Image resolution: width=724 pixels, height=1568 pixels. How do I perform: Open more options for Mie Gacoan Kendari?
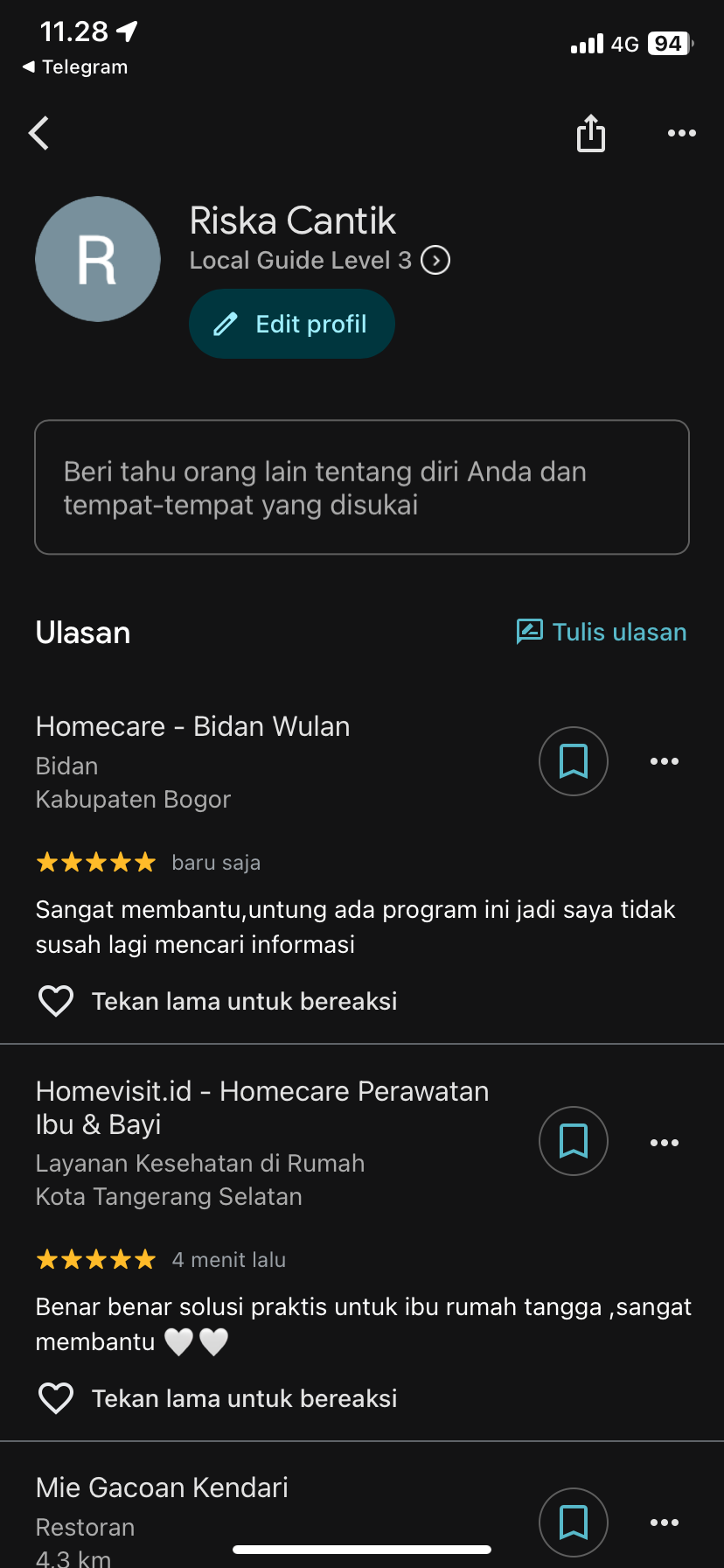[665, 1522]
